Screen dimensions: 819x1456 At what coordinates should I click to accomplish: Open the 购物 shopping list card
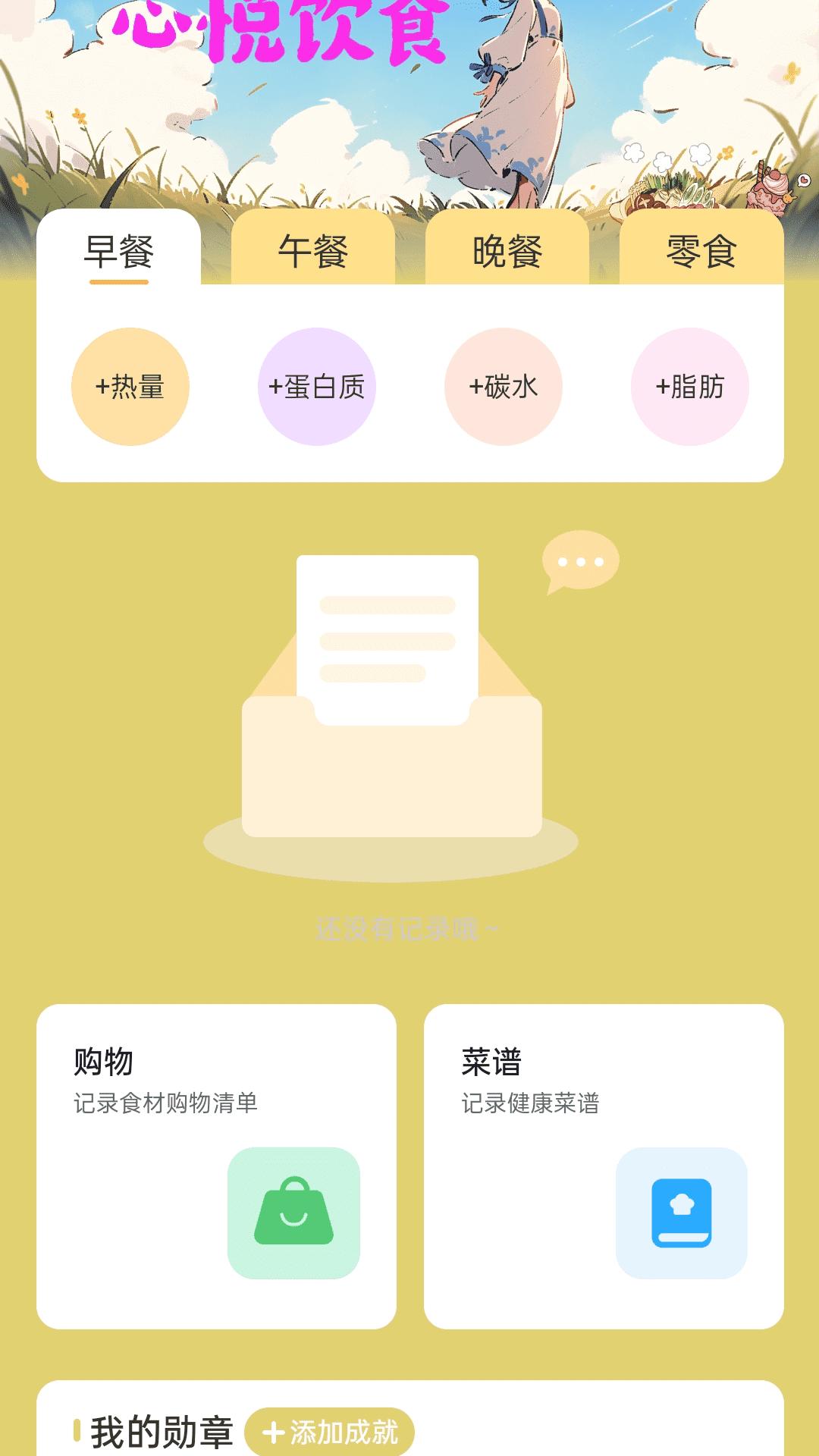(216, 1166)
